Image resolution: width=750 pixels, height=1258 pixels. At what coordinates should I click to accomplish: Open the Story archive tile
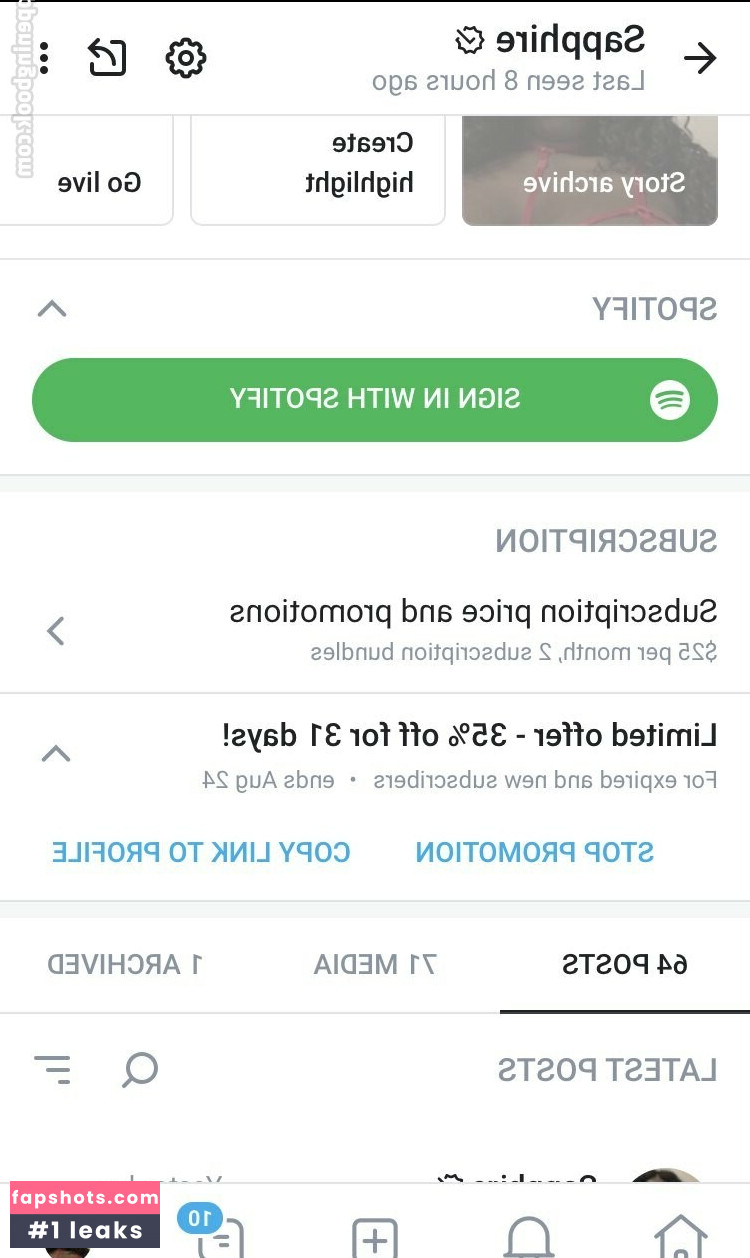(590, 170)
